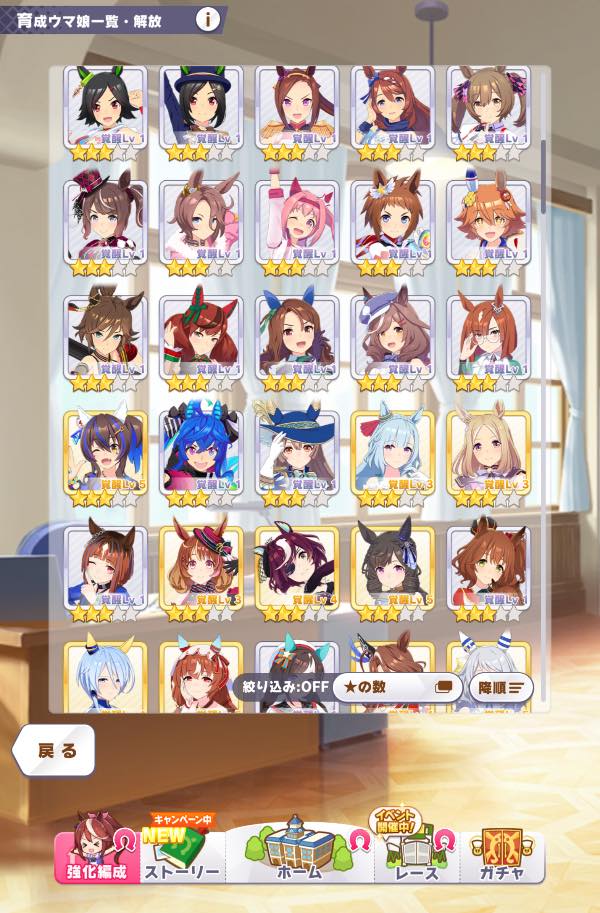Switch to the 強化編成 tab
Image resolution: width=600 pixels, height=913 pixels.
click(x=97, y=852)
